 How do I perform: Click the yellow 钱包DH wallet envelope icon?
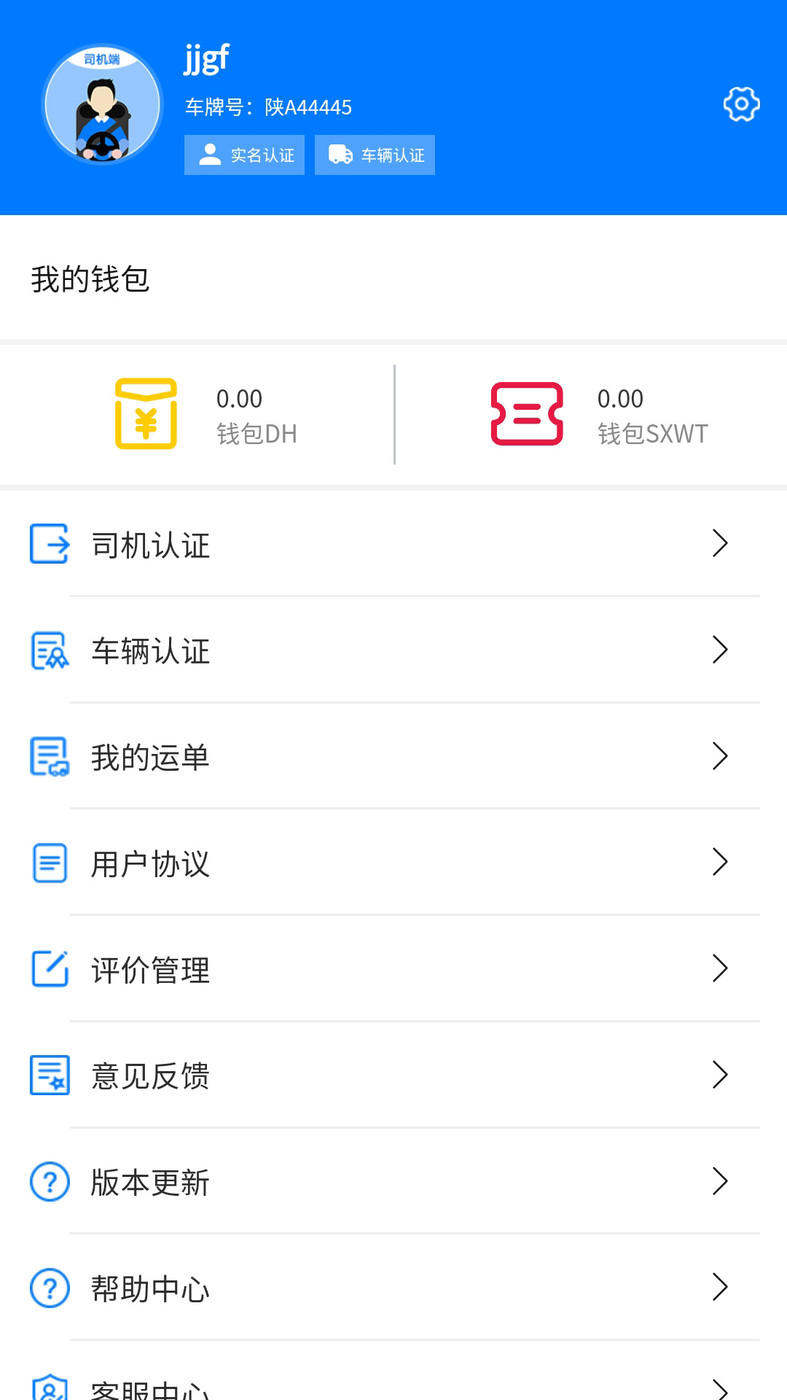[x=145, y=413]
